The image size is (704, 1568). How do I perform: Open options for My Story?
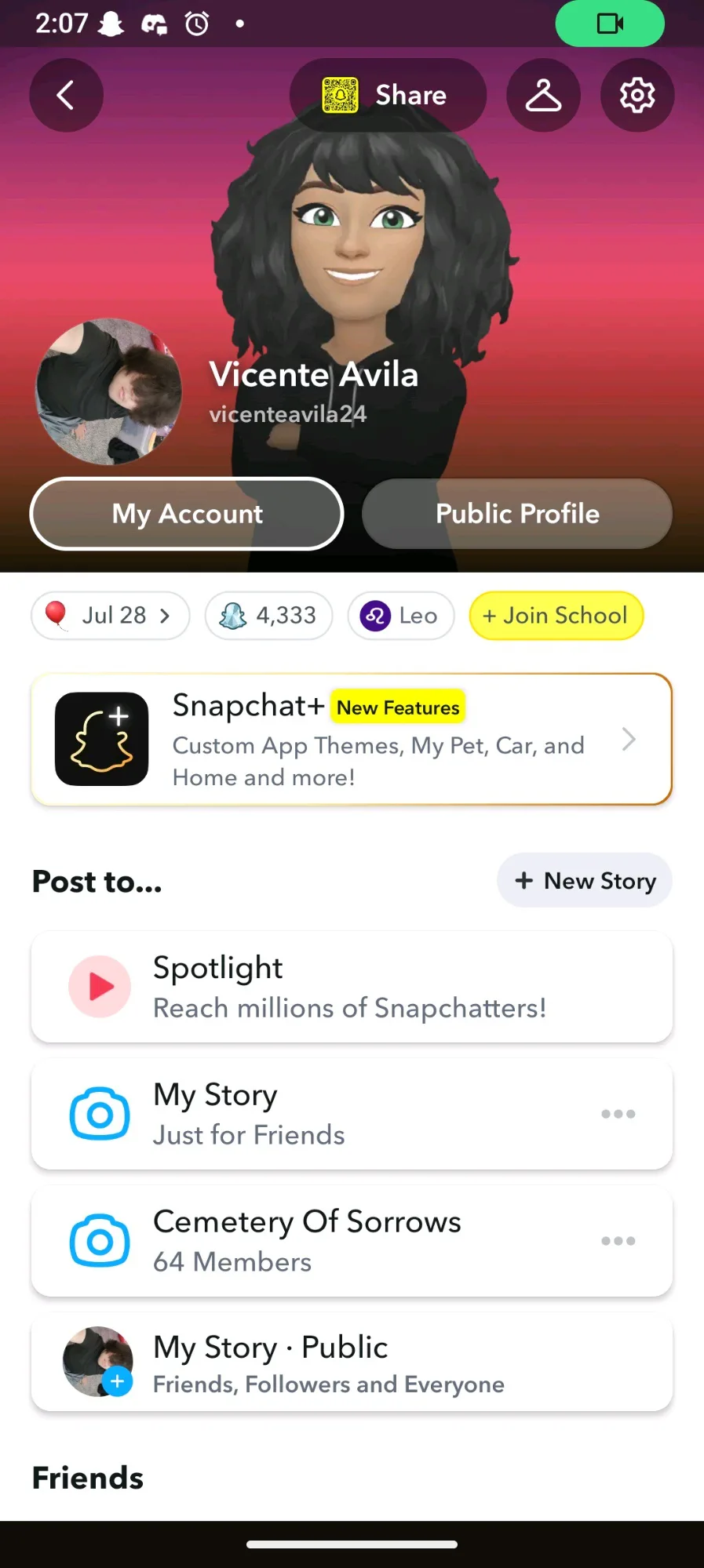(x=618, y=1114)
